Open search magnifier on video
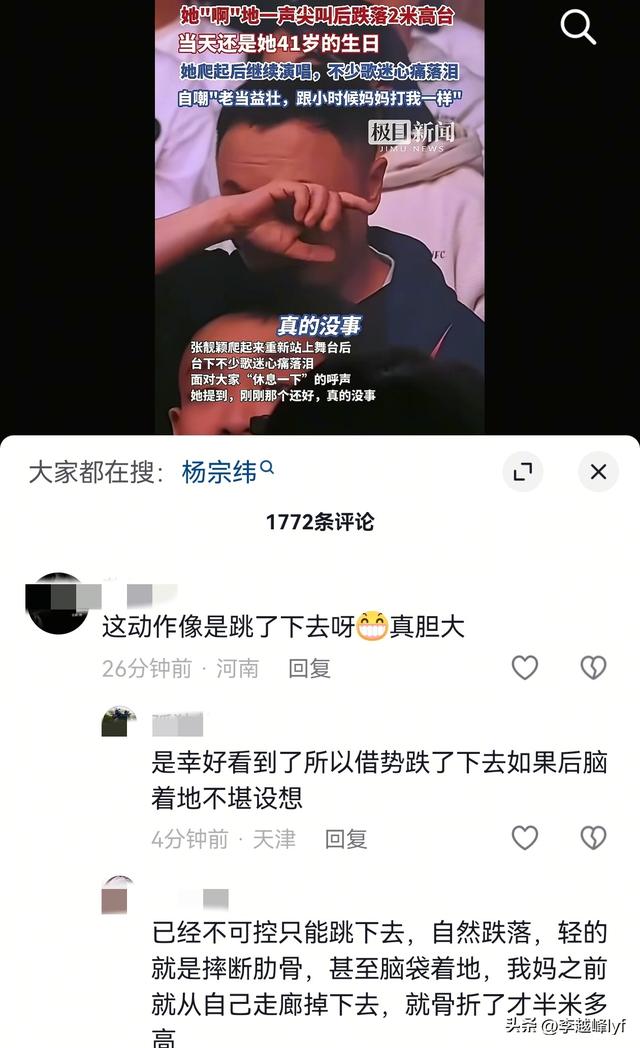 click(x=578, y=27)
